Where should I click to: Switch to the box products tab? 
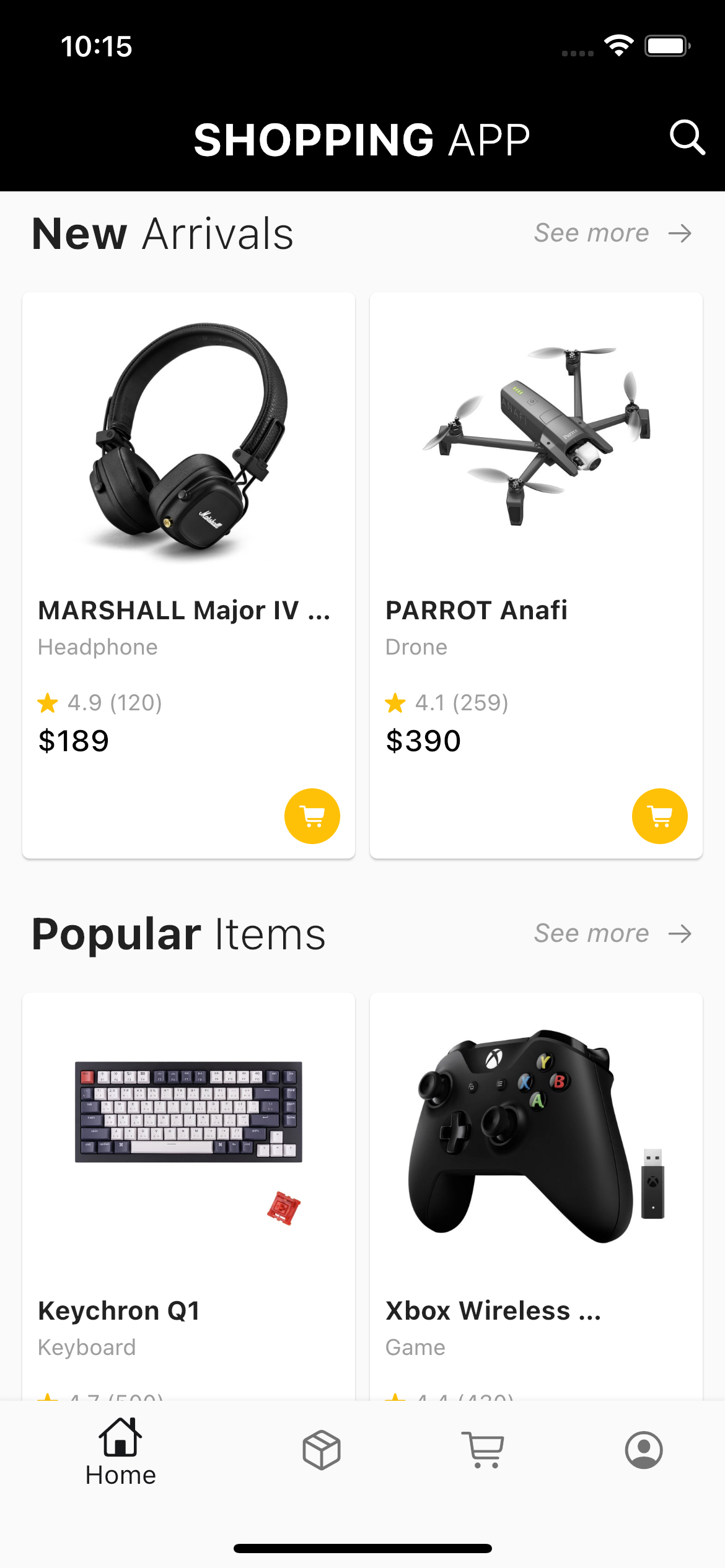322,1450
